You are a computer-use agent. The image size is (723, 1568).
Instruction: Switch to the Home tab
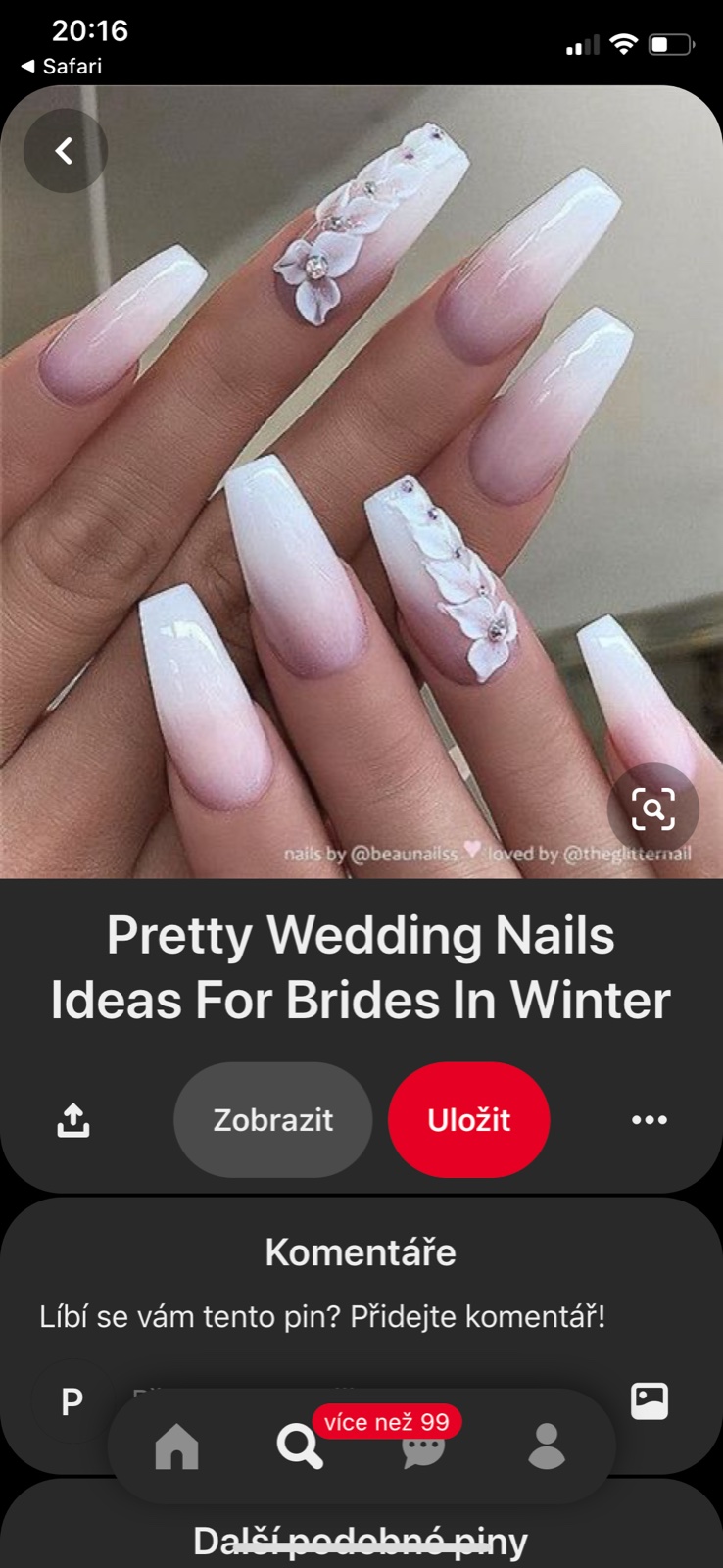177,1446
